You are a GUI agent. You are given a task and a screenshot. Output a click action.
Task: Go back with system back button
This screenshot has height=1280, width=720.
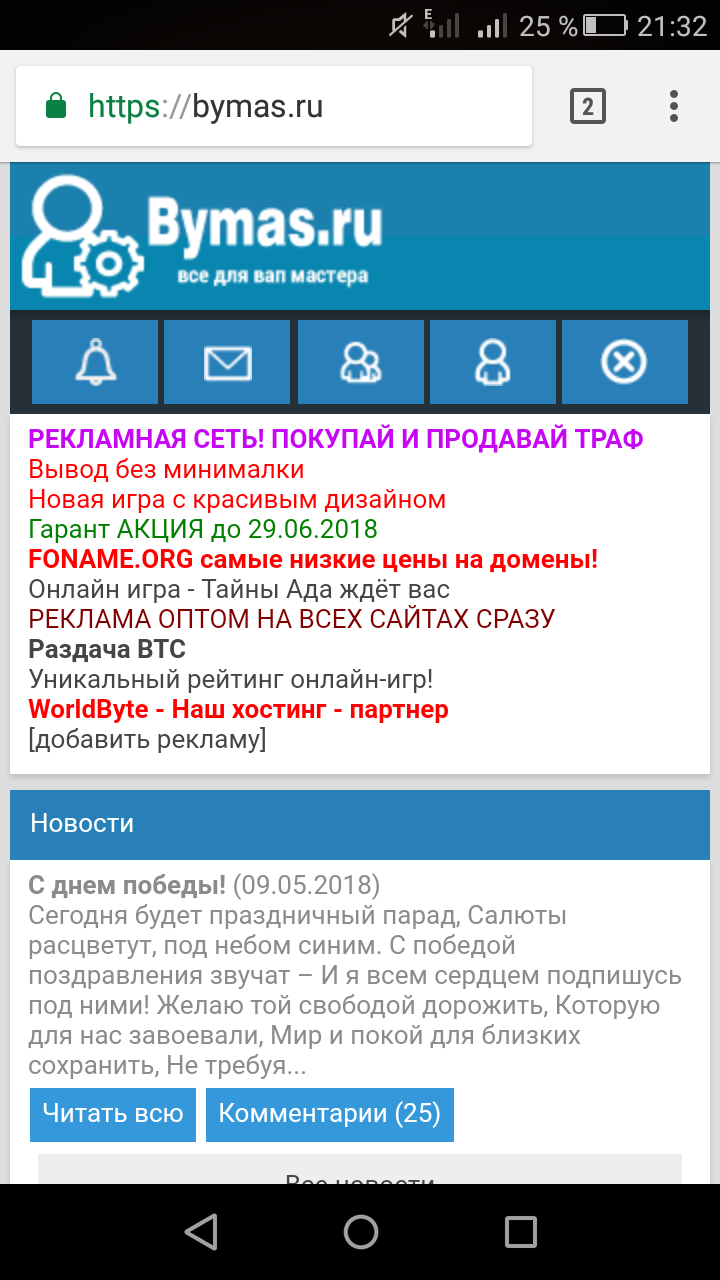pos(201,1232)
